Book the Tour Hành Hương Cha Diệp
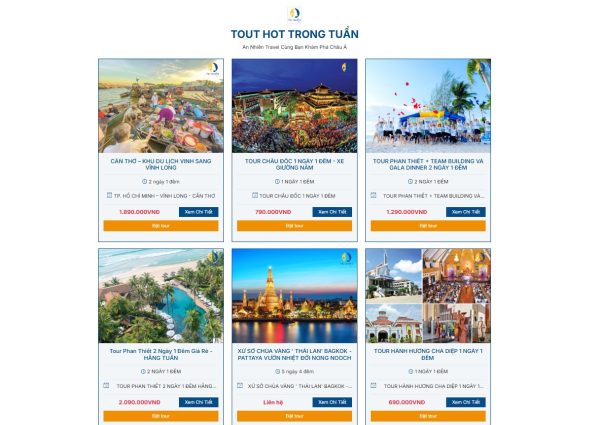The height and width of the screenshot is (425, 600). point(428,416)
